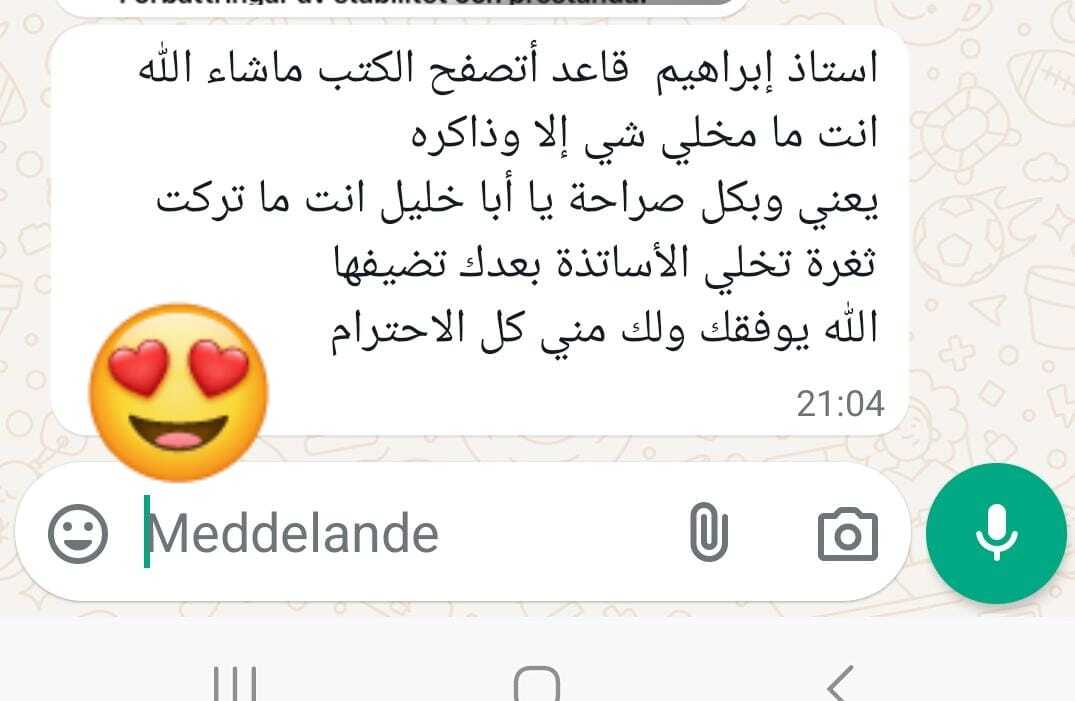This screenshot has height=701, width=1075.
Task: Open the emoji picker
Action: tap(78, 533)
